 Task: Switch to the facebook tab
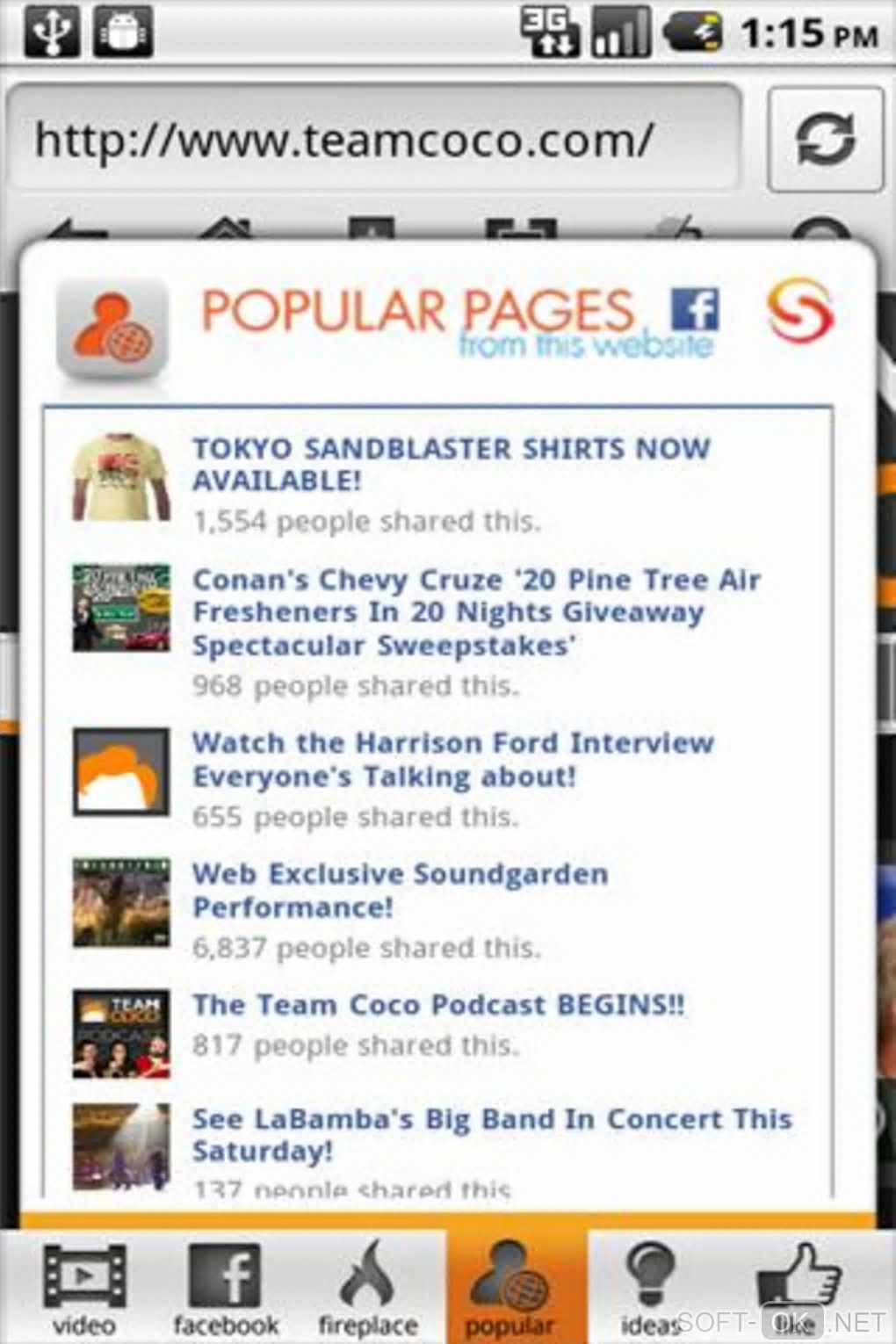[225, 1287]
